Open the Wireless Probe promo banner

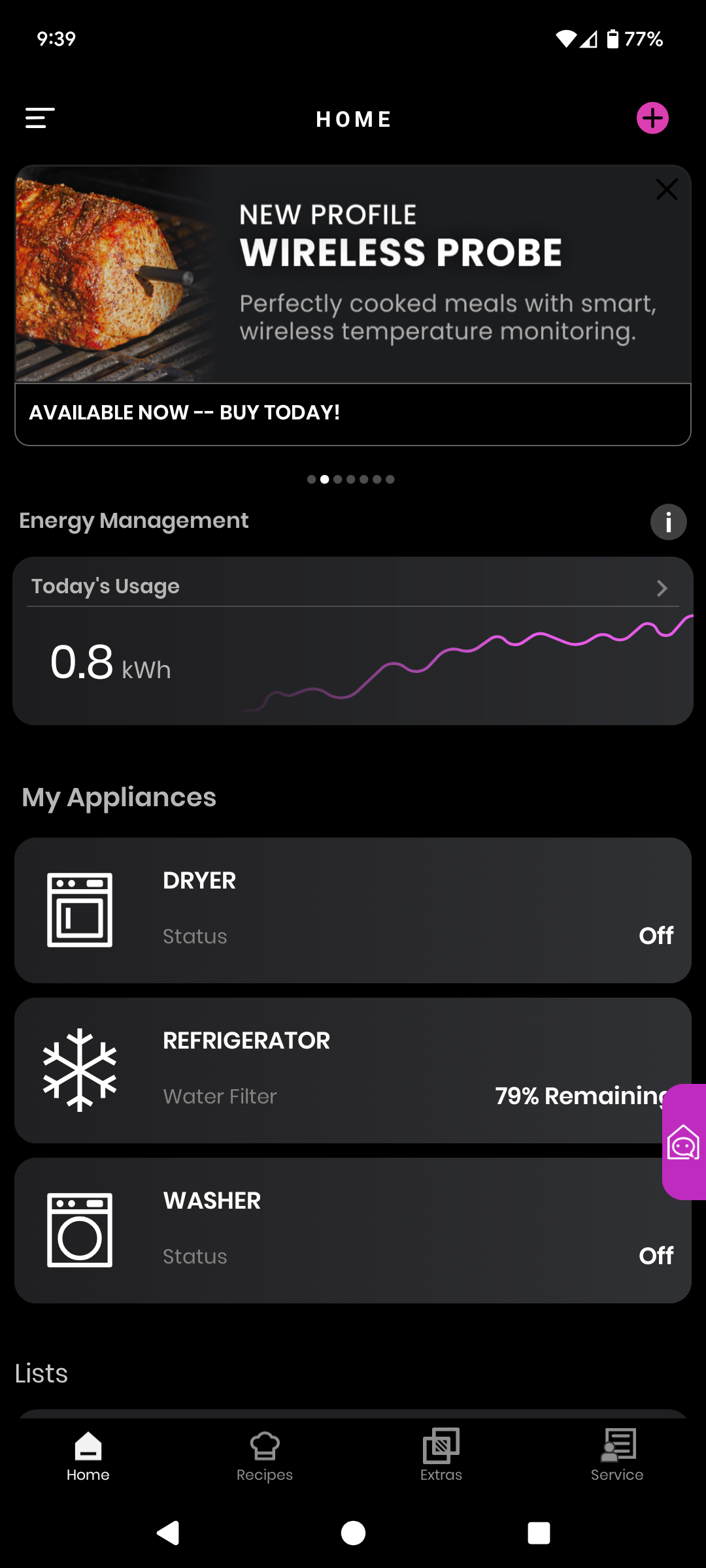point(353,306)
